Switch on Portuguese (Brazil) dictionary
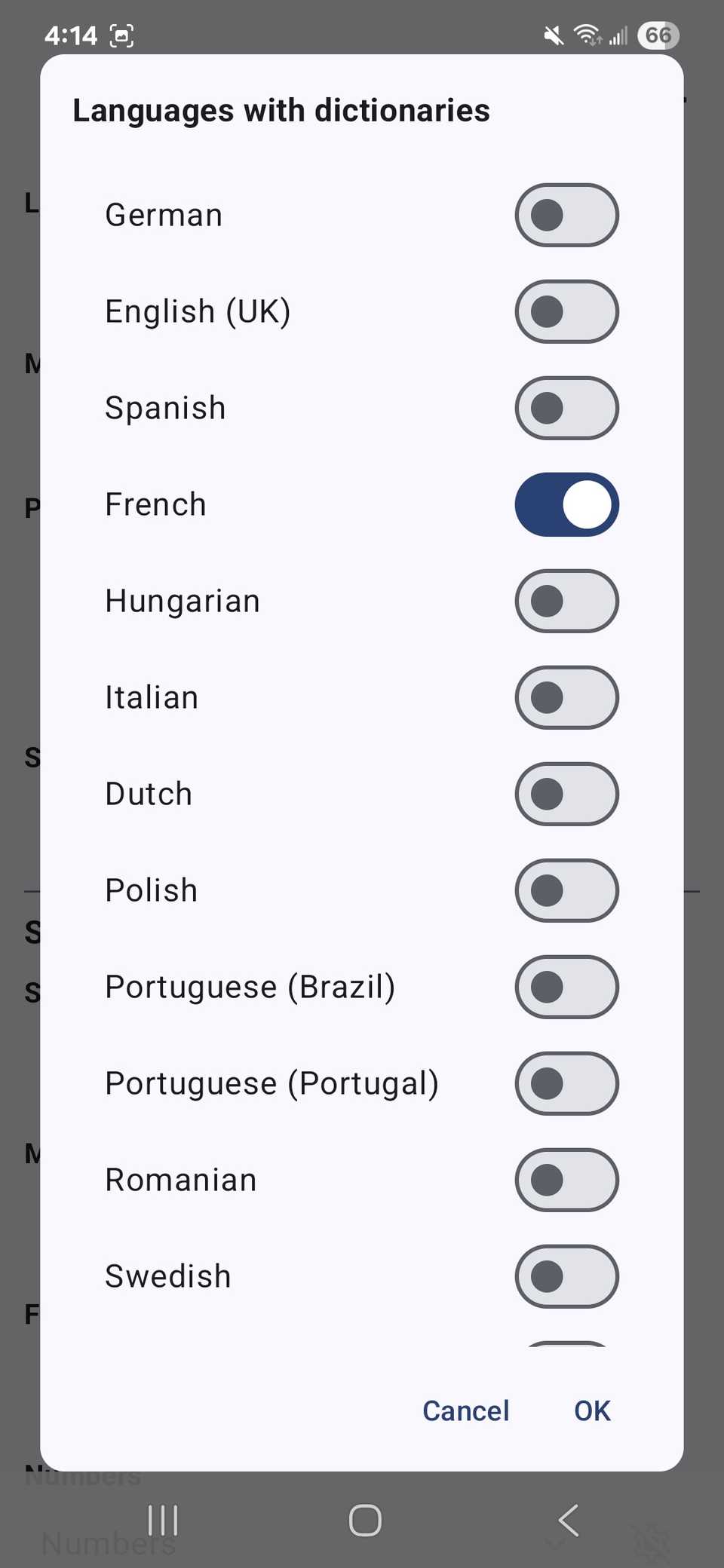The width and height of the screenshot is (724, 1568). [x=566, y=988]
